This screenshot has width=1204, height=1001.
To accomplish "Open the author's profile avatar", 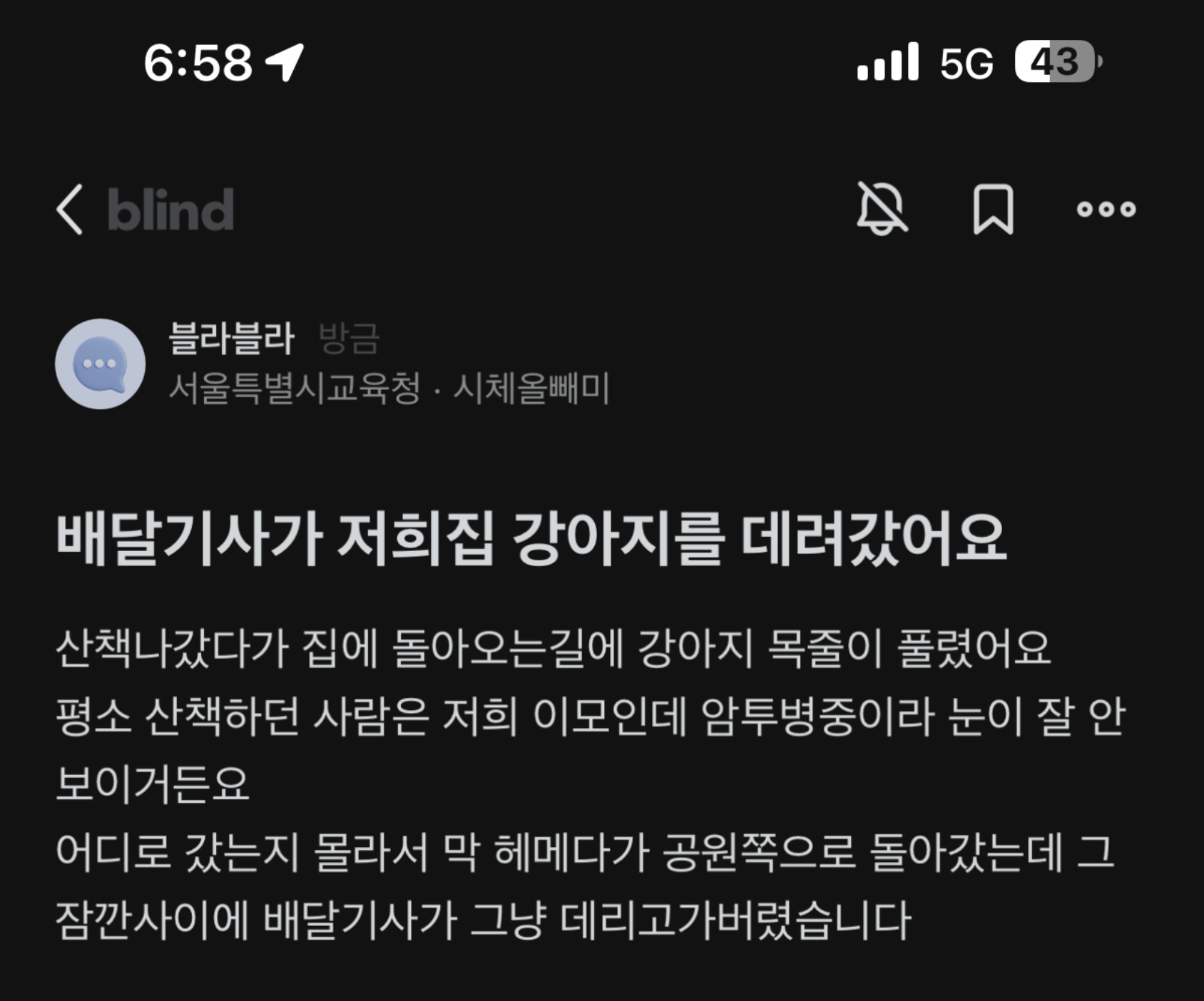I will click(101, 364).
